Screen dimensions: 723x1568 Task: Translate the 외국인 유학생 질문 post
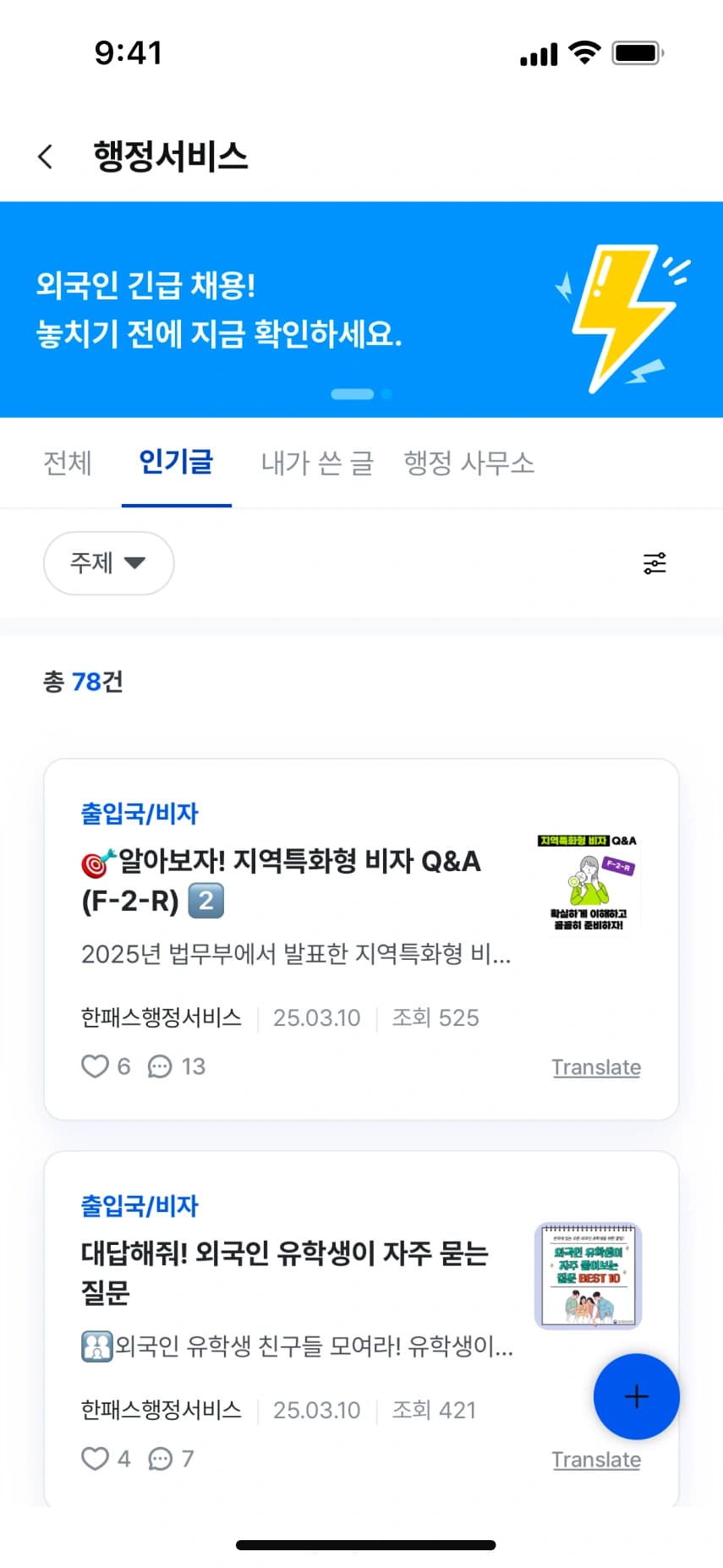pos(596,1460)
